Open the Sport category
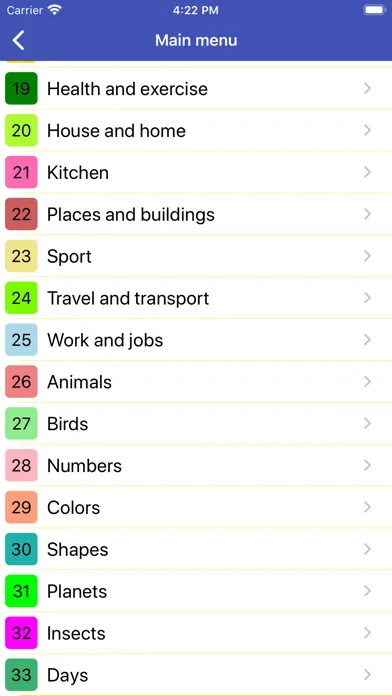The width and height of the screenshot is (392, 696). point(196,256)
